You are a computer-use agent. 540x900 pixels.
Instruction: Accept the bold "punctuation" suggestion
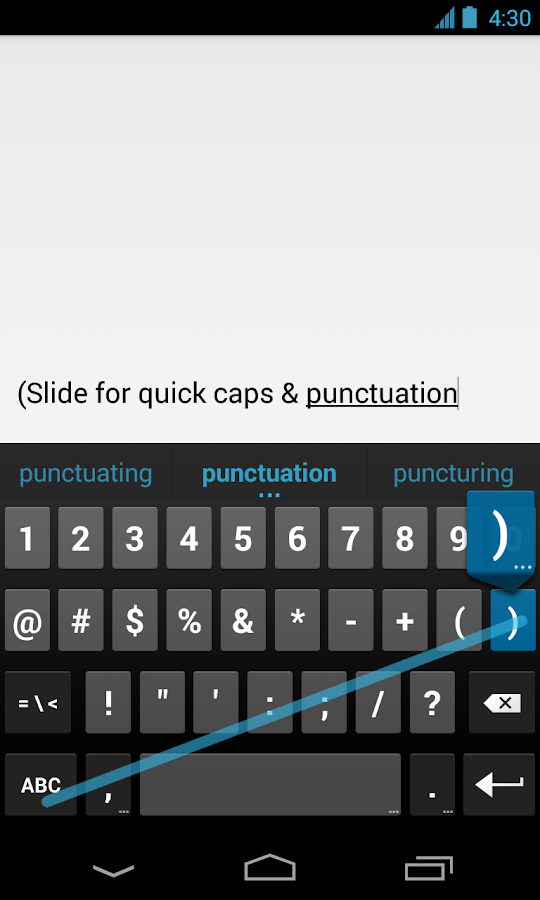[269, 475]
